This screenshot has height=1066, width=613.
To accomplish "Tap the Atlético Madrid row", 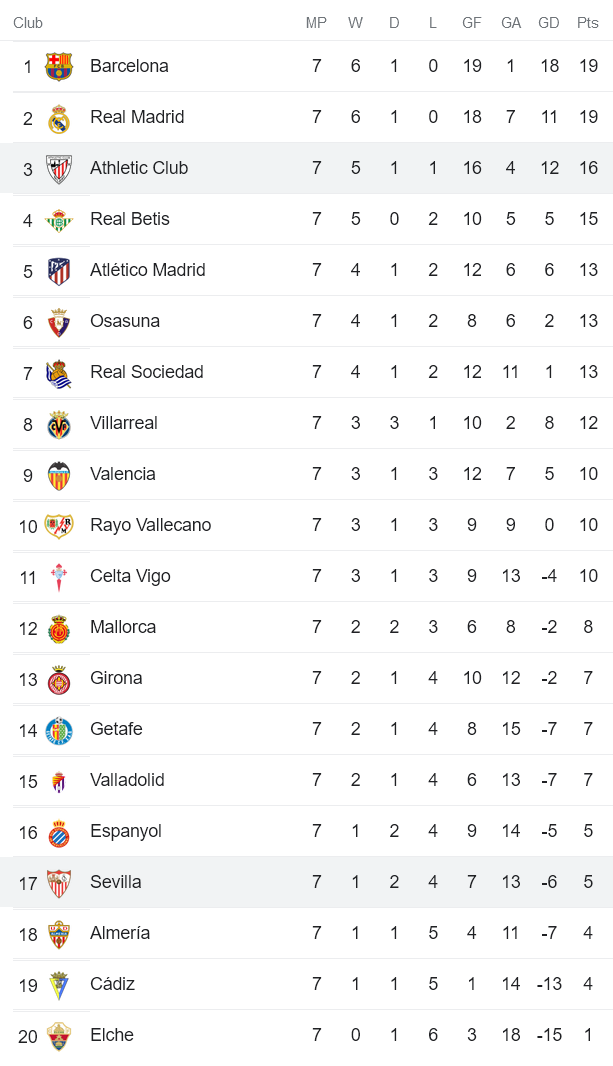I will point(147,270).
